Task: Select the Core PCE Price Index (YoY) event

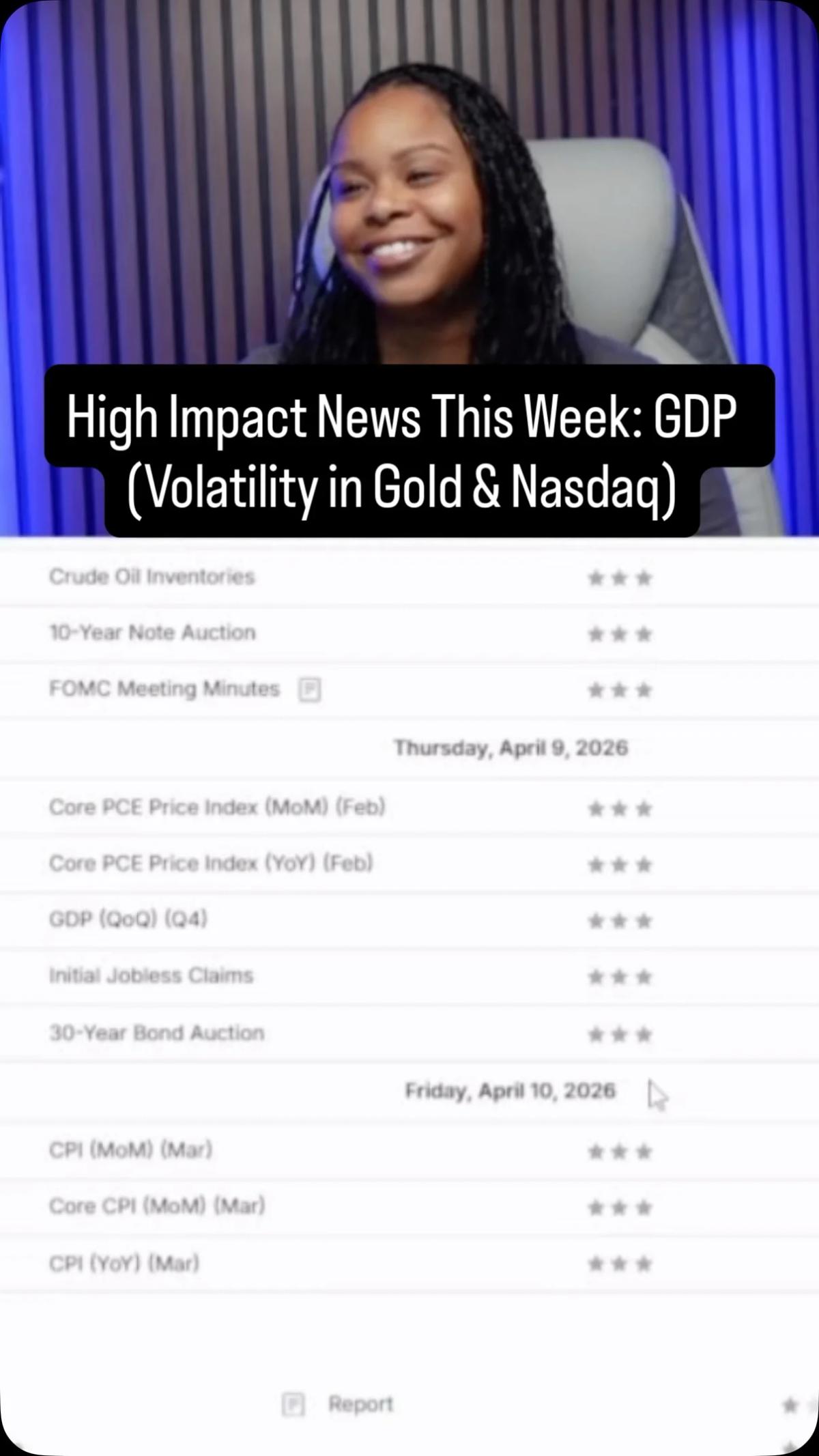Action: [x=210, y=863]
